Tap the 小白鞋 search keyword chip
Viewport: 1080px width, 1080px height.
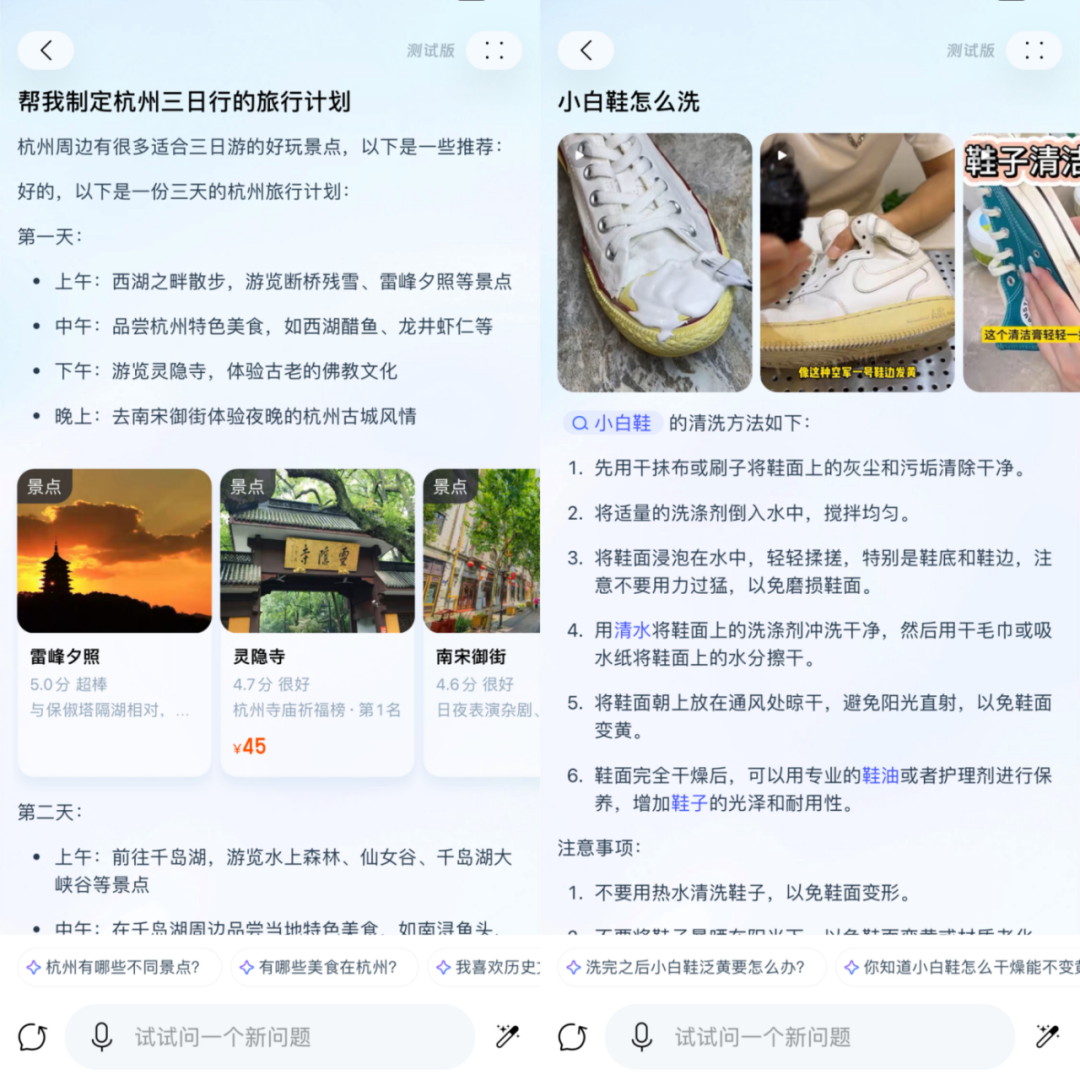coord(612,423)
